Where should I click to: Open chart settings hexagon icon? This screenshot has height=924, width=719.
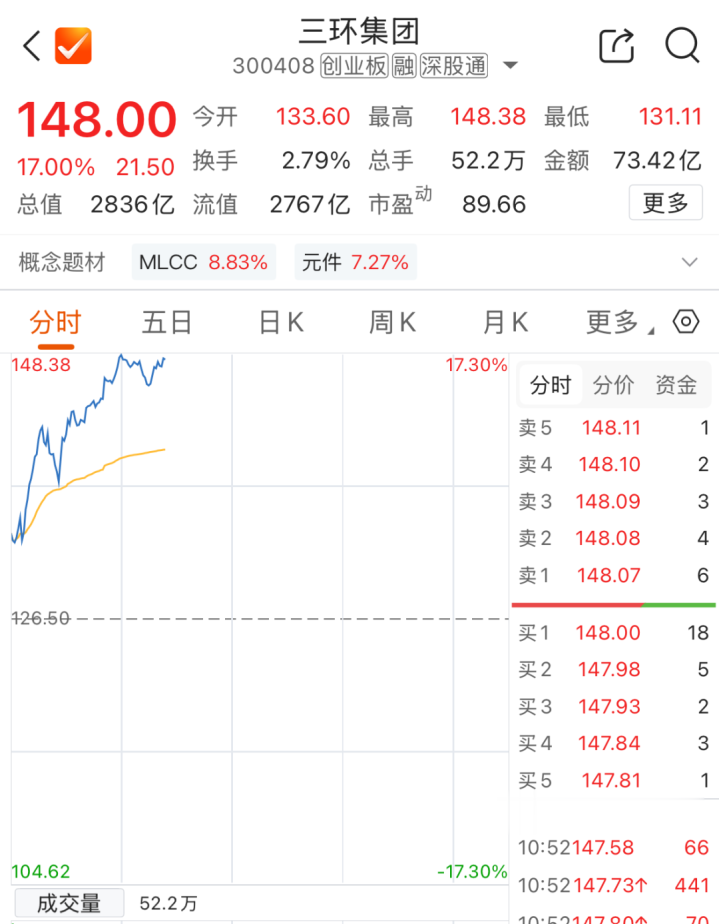tap(686, 322)
